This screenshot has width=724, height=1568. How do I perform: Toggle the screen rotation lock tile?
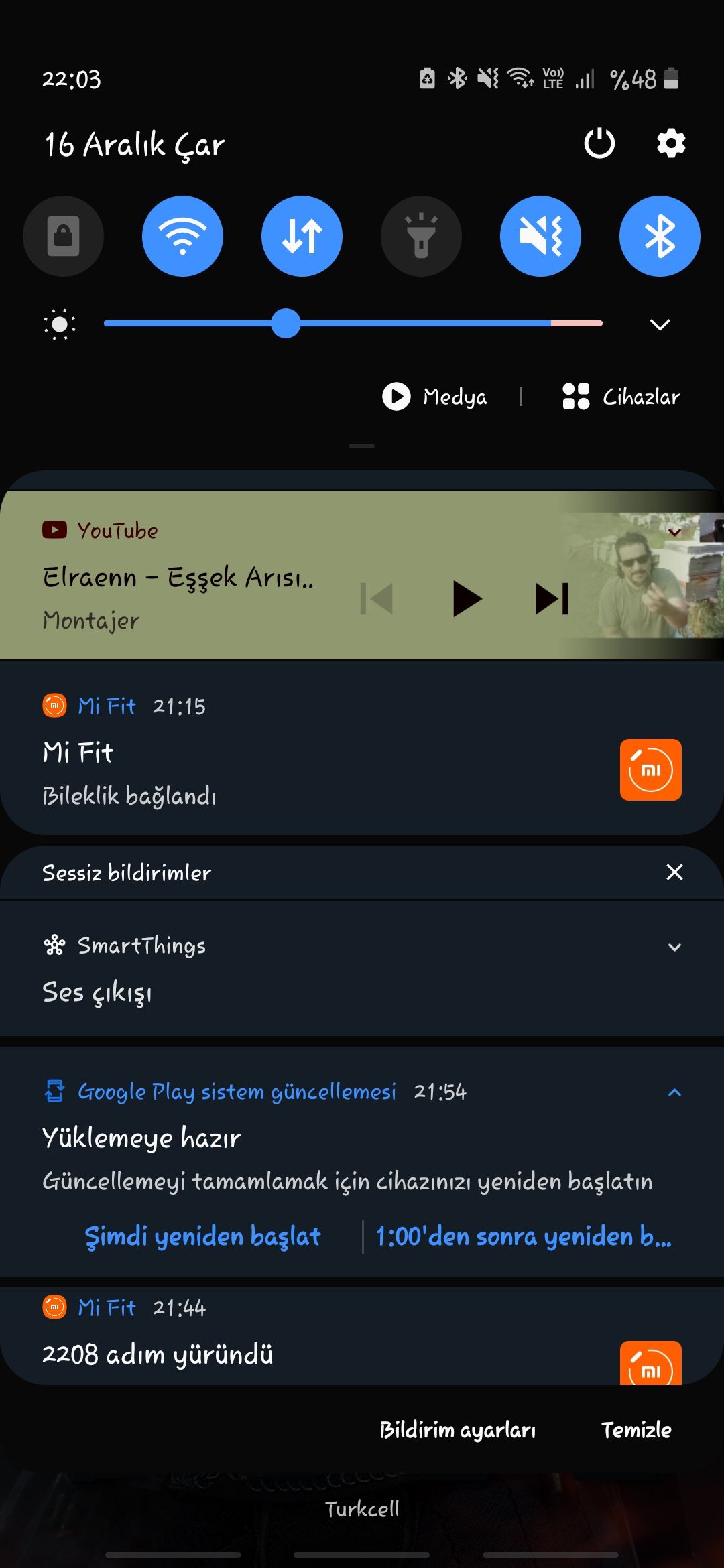point(63,236)
